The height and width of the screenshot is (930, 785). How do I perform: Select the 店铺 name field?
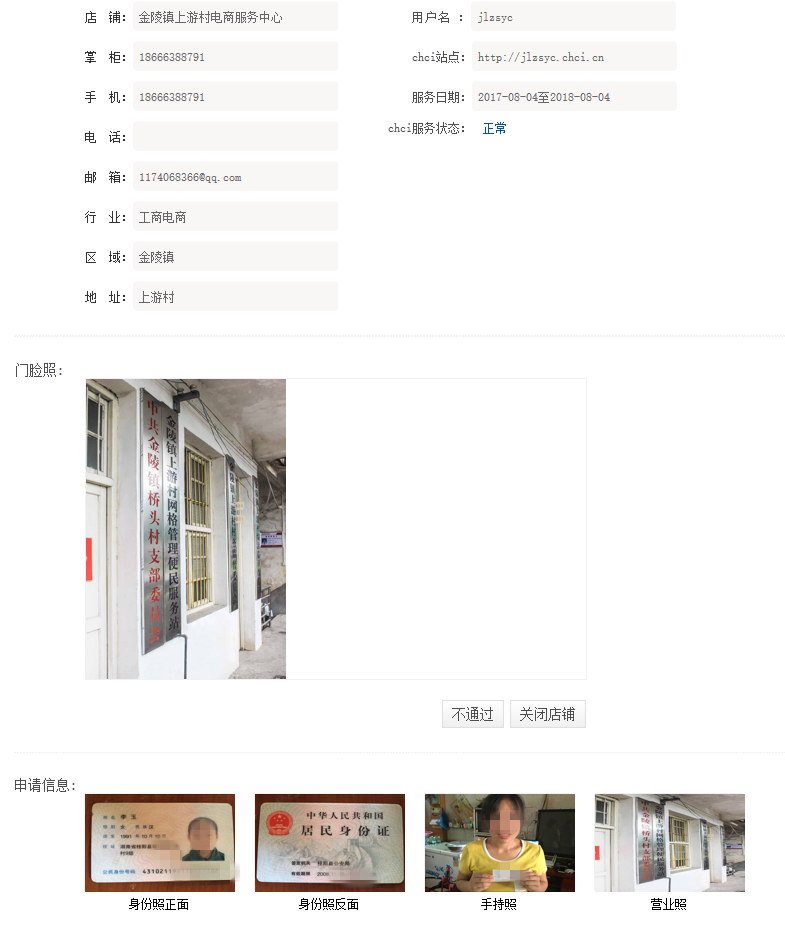[x=235, y=17]
